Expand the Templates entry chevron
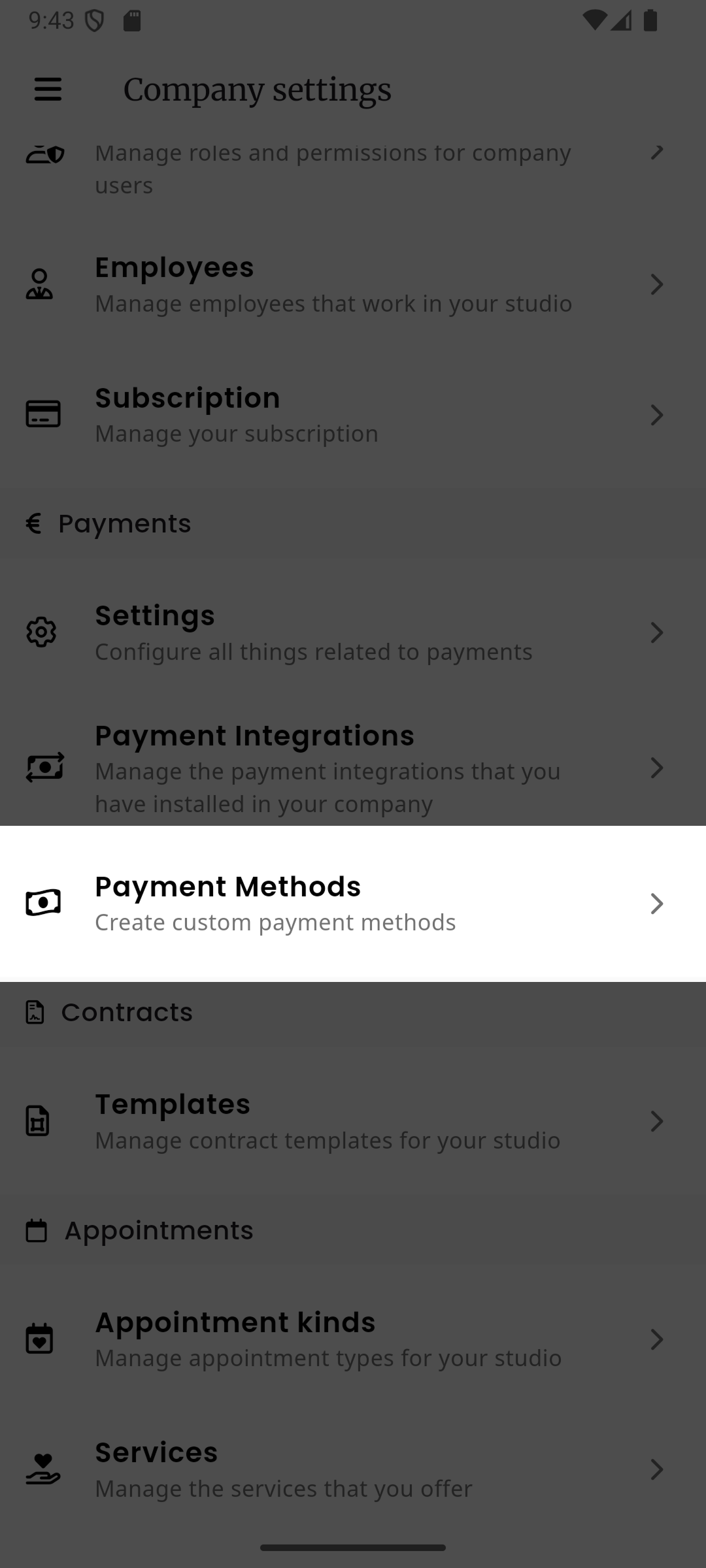 click(657, 1121)
